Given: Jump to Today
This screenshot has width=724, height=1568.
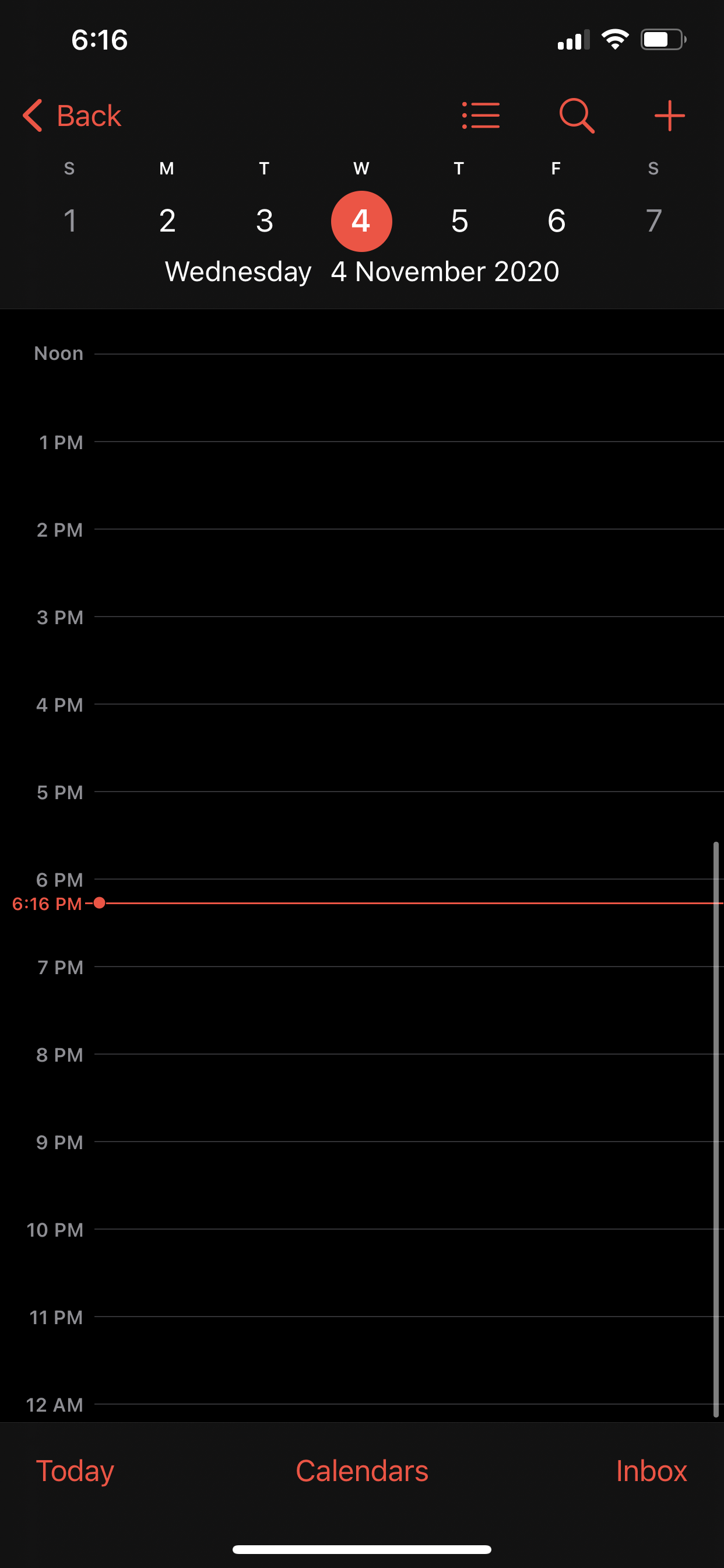Looking at the screenshot, I should pyautogui.click(x=75, y=1471).
